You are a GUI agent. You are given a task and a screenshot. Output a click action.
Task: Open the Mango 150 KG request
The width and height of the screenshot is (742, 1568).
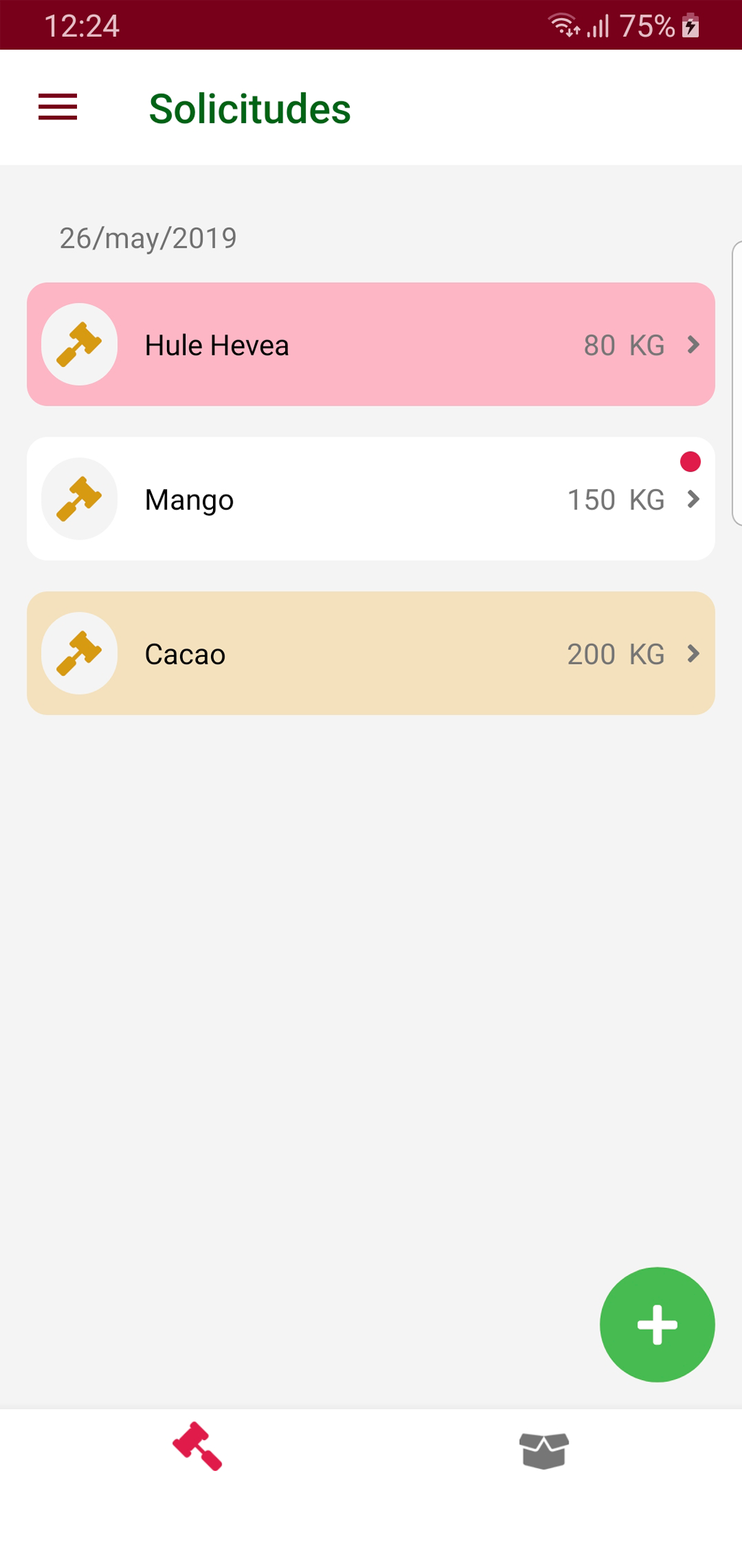point(371,499)
